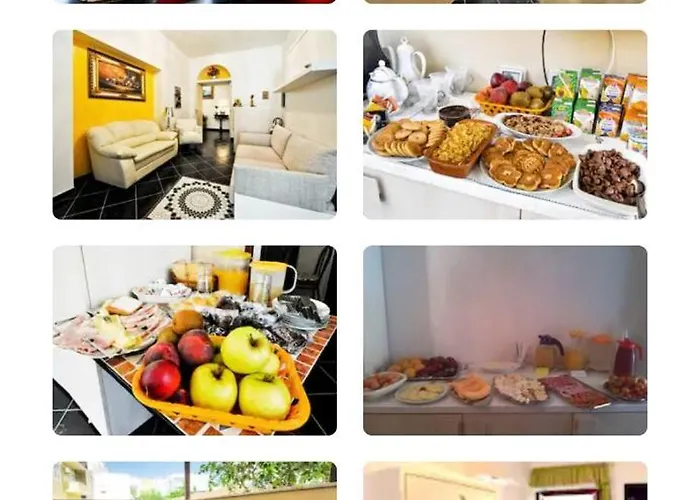View the fruit basket with apples photo

(x=194, y=340)
